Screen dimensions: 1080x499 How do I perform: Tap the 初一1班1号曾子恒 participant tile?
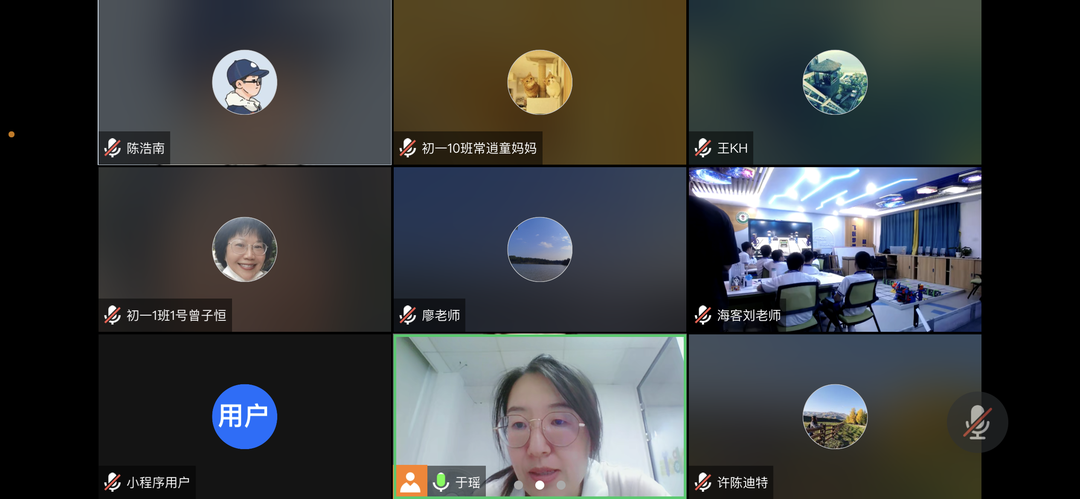point(244,249)
